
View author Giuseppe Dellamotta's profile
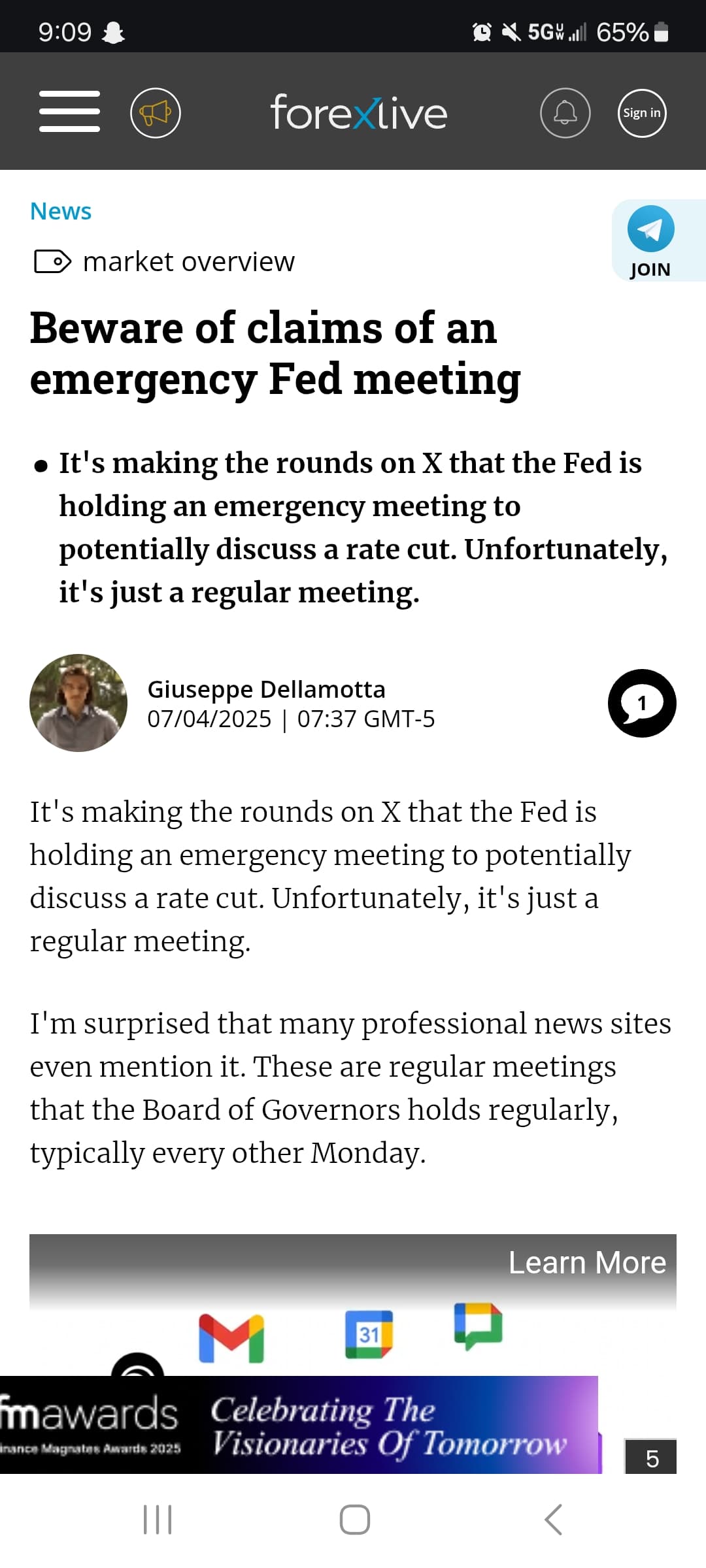pos(266,689)
